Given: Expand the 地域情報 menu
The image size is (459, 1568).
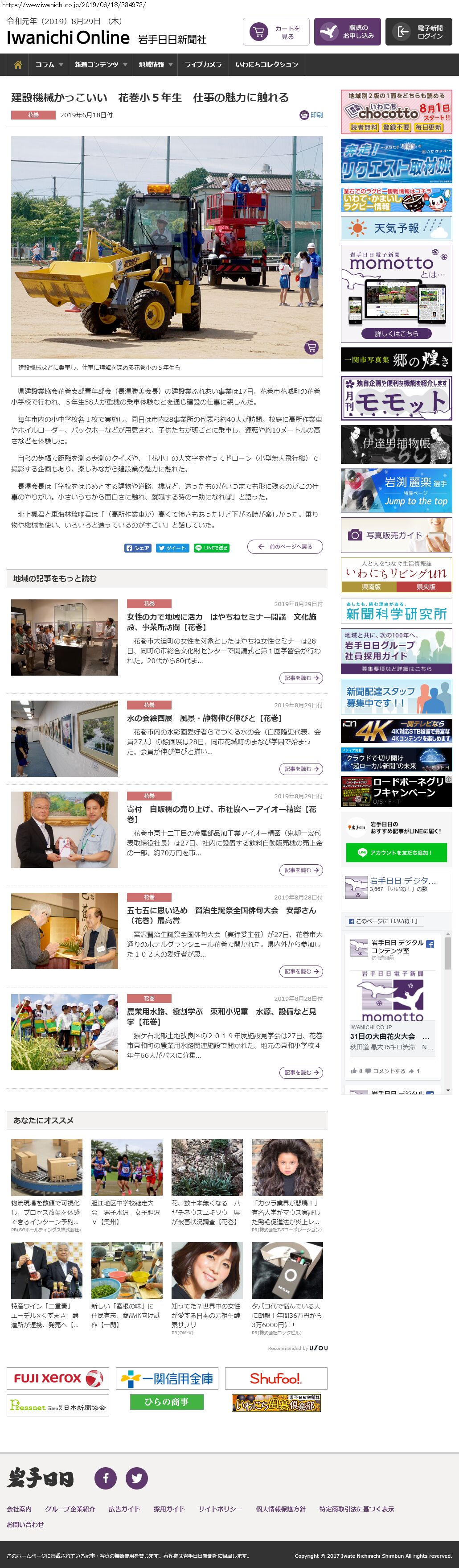Looking at the screenshot, I should click(155, 65).
